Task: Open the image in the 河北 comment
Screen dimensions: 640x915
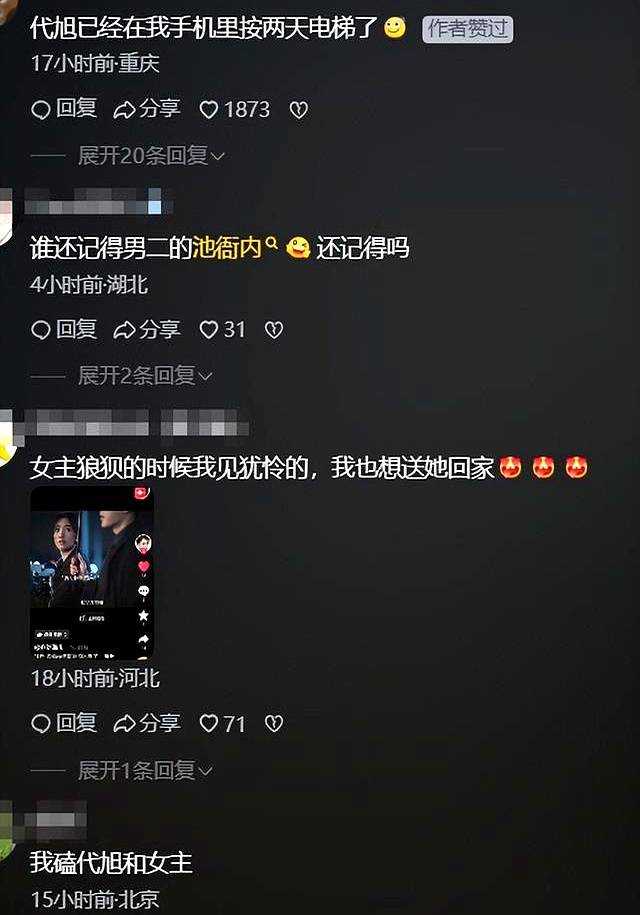Action: pyautogui.click(x=92, y=574)
